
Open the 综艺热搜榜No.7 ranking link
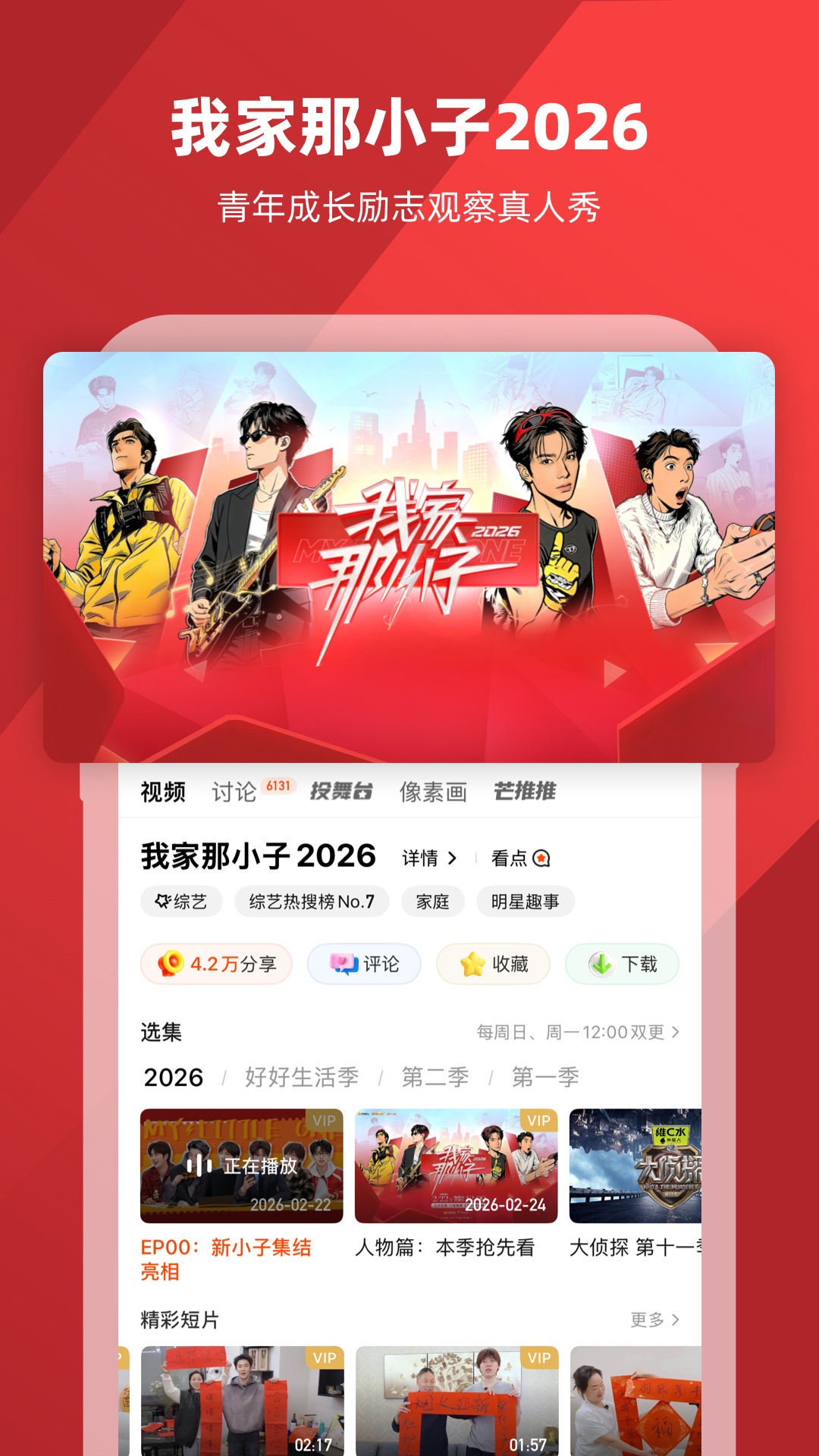point(312,902)
